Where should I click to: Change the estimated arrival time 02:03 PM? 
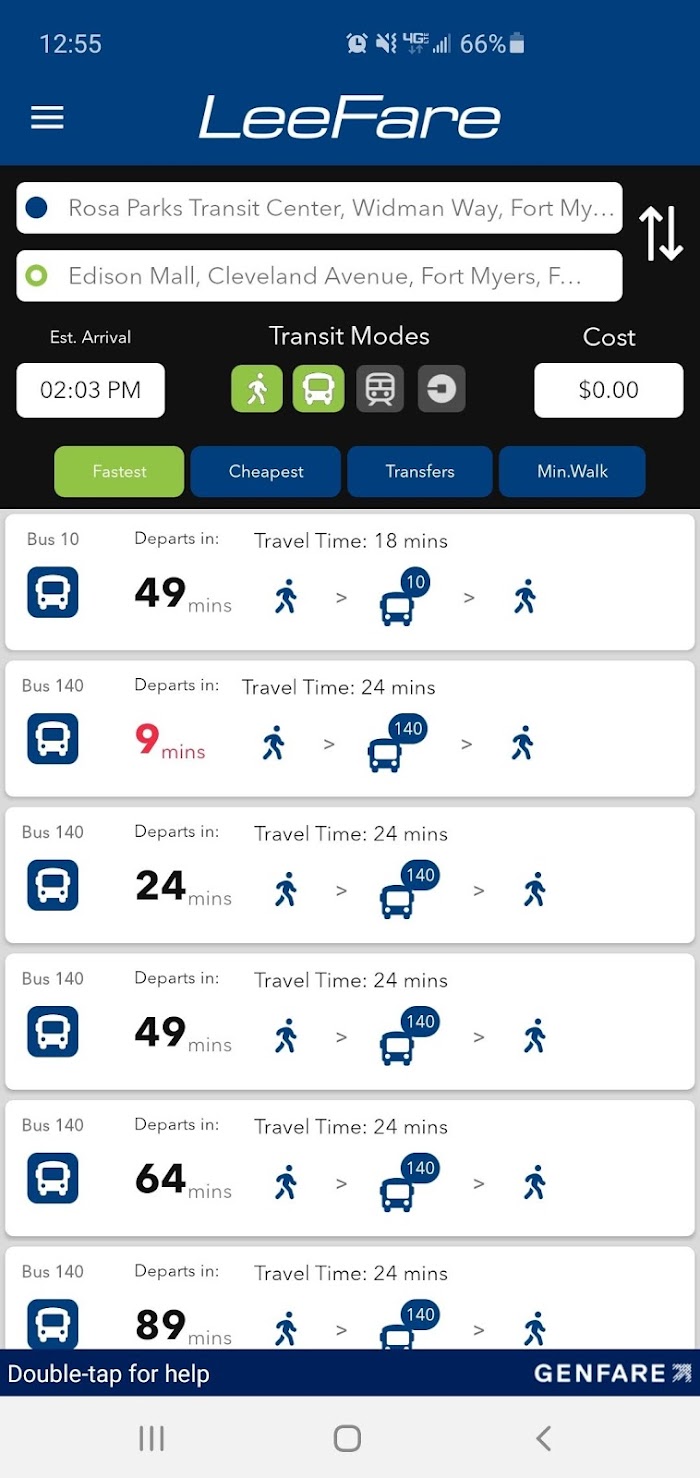coord(90,390)
